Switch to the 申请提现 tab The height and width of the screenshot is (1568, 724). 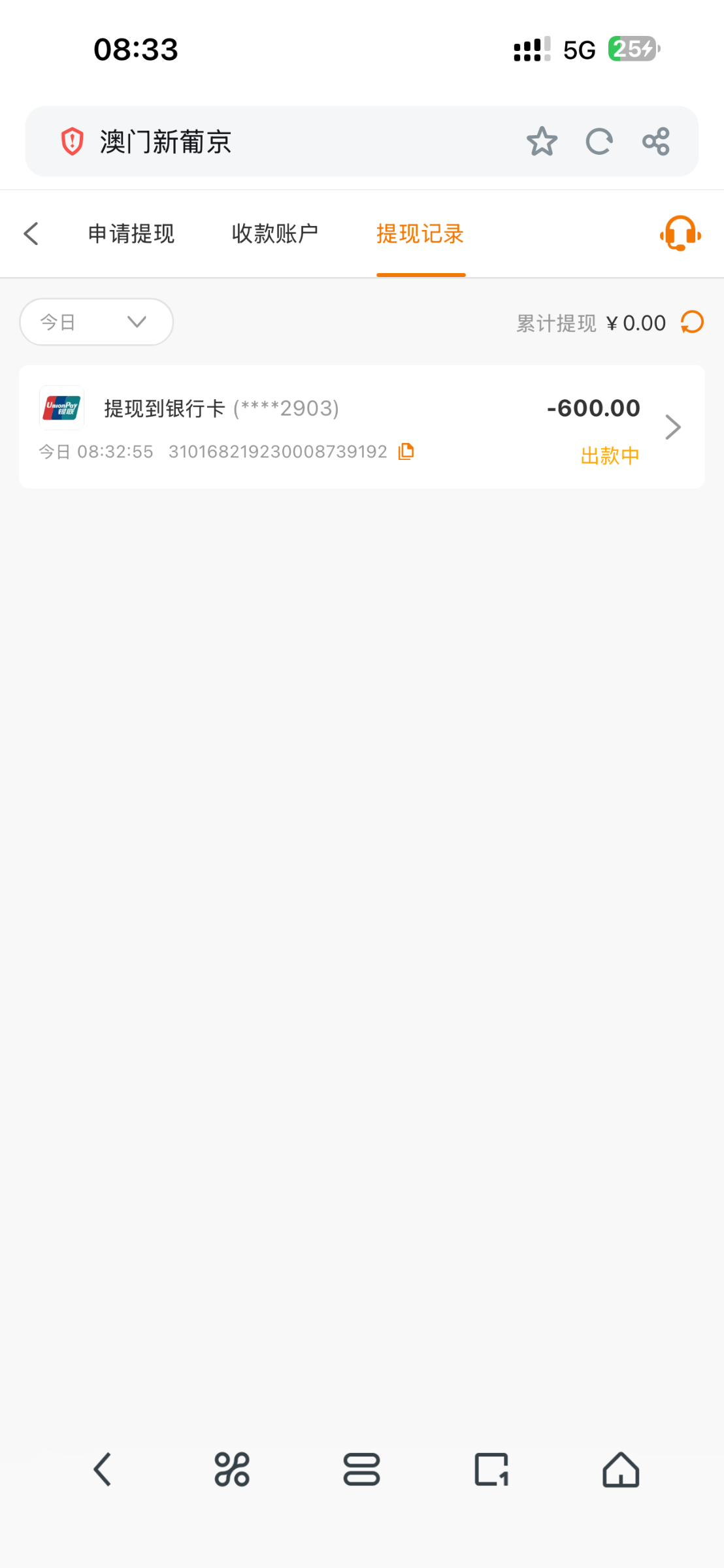click(131, 233)
